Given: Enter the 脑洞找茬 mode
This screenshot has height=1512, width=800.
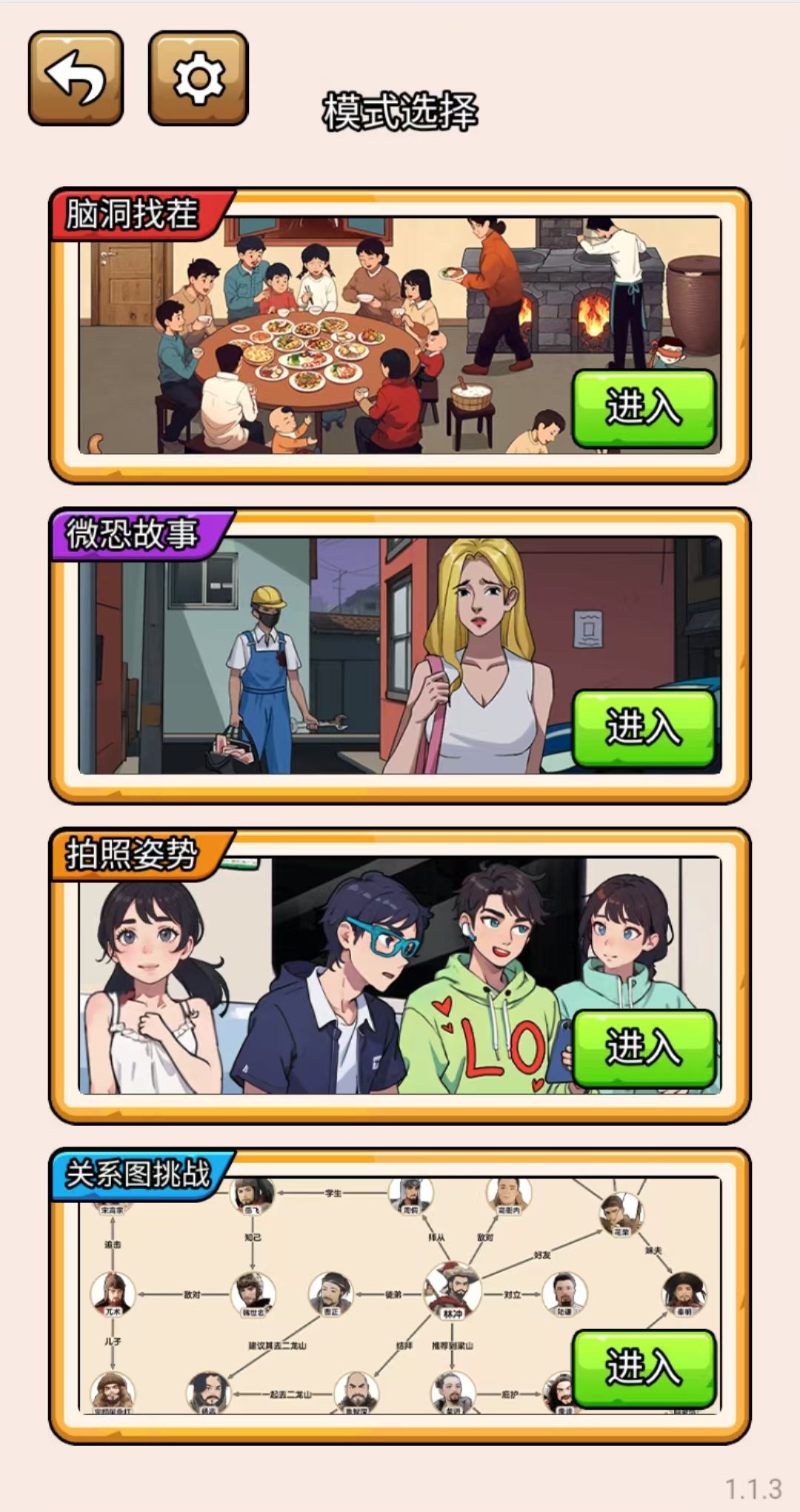Looking at the screenshot, I should point(643,408).
